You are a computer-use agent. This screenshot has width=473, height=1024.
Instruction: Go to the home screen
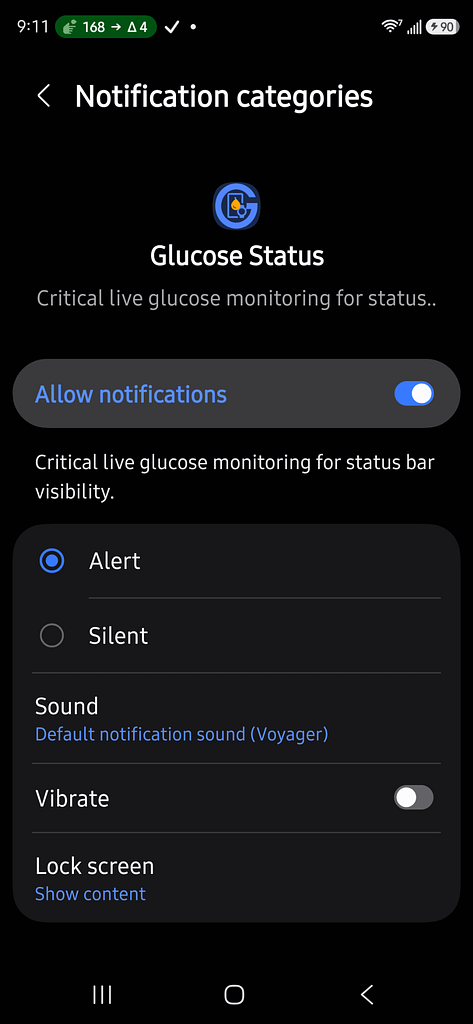coord(234,995)
